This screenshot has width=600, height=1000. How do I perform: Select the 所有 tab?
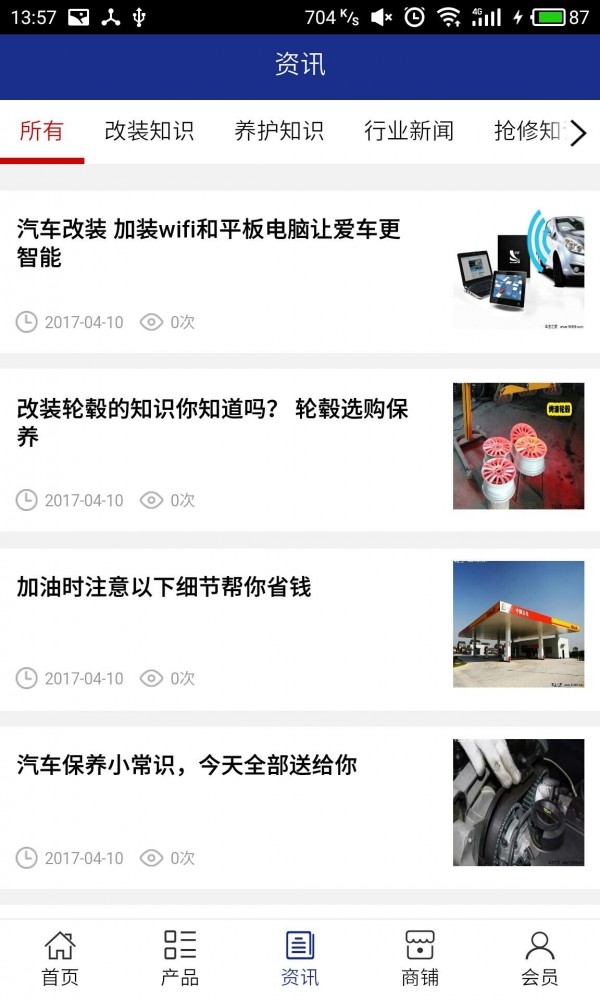click(42, 131)
